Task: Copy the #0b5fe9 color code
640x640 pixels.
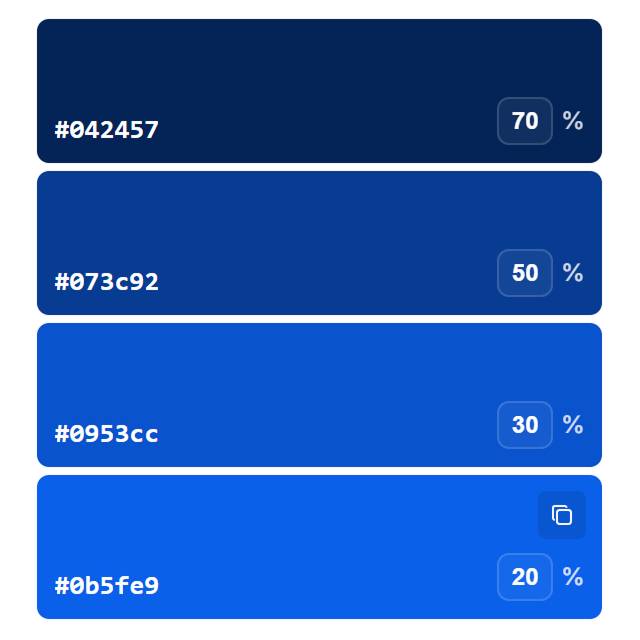Action: (x=562, y=515)
